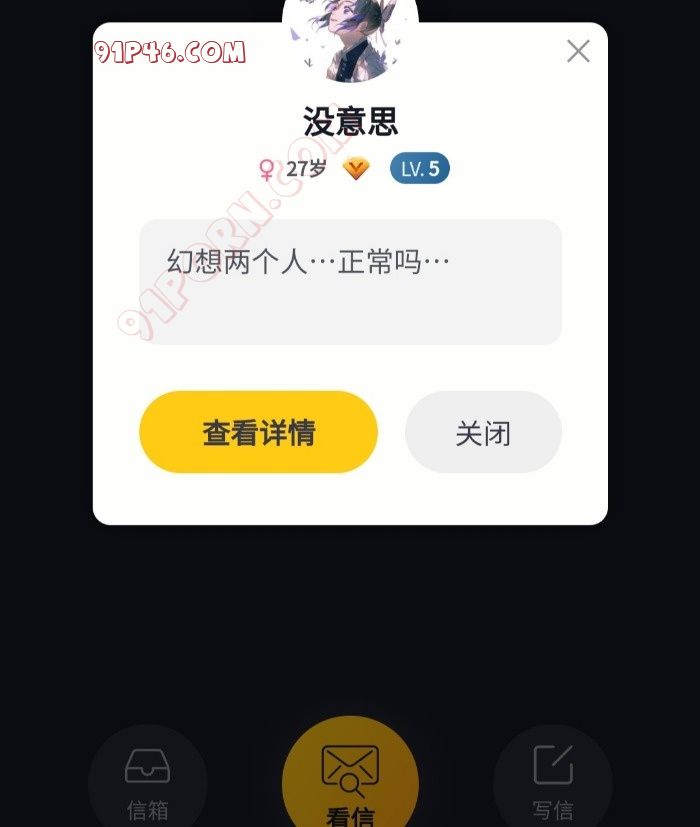Tap the 查看详情 button
The image size is (700, 827).
pyautogui.click(x=258, y=432)
